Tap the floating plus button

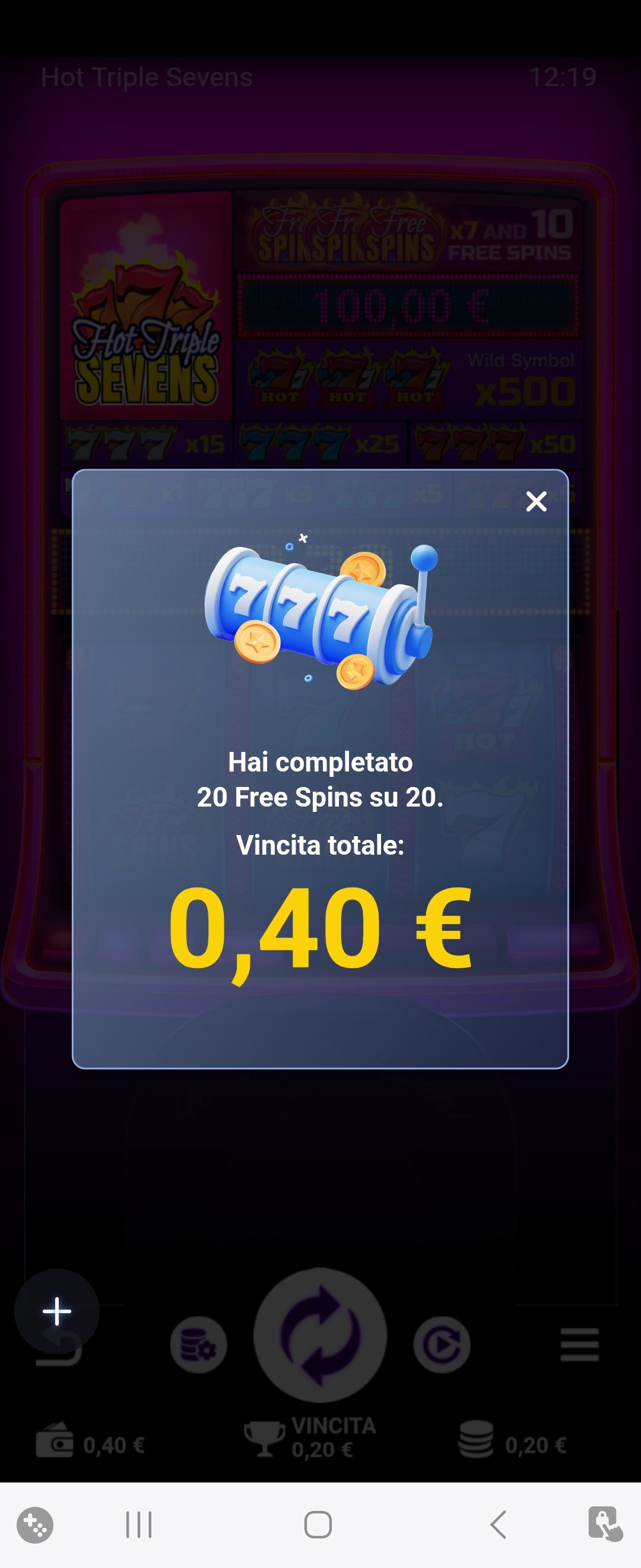57,1310
